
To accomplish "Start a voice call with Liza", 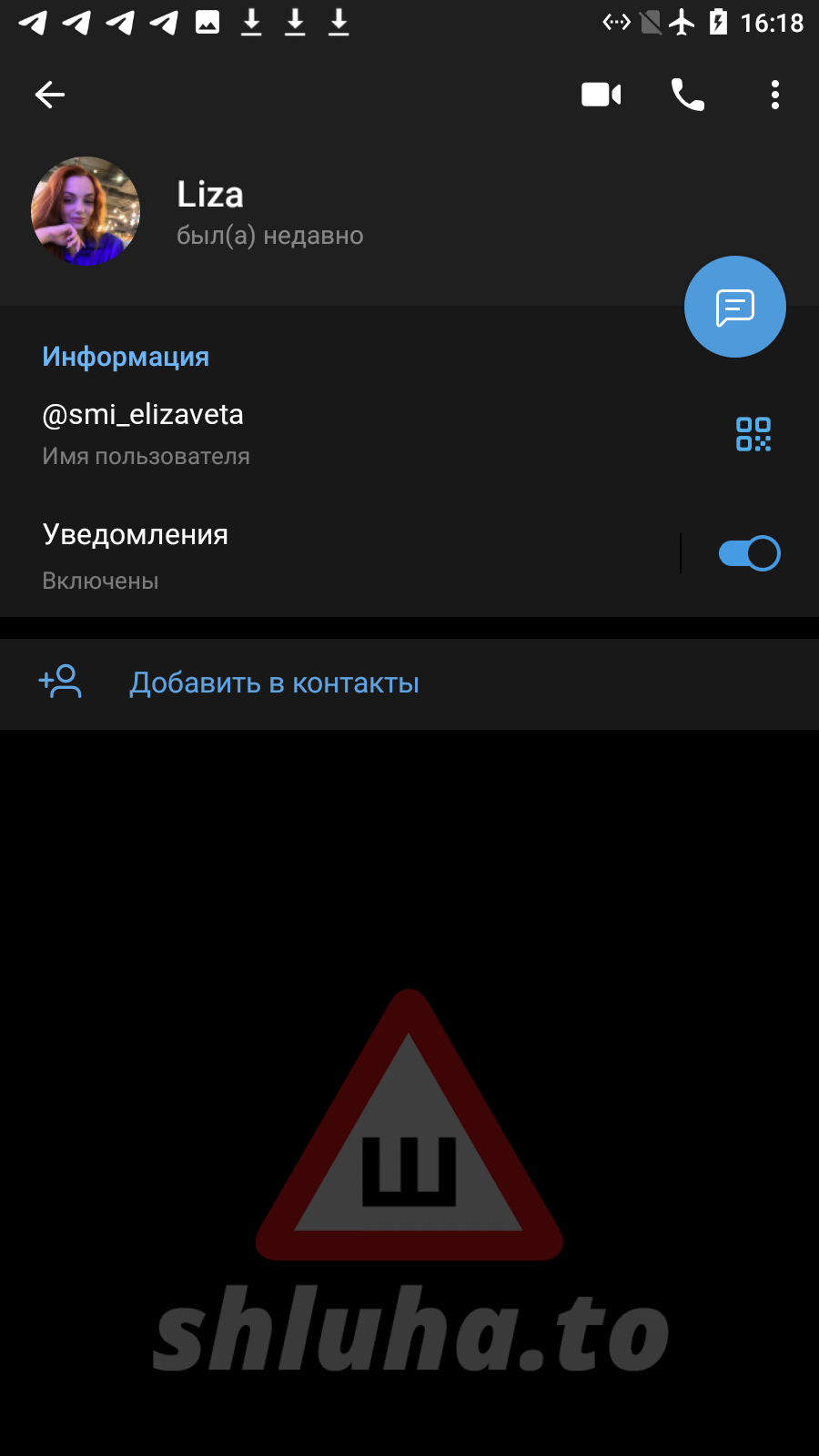I will [x=688, y=95].
